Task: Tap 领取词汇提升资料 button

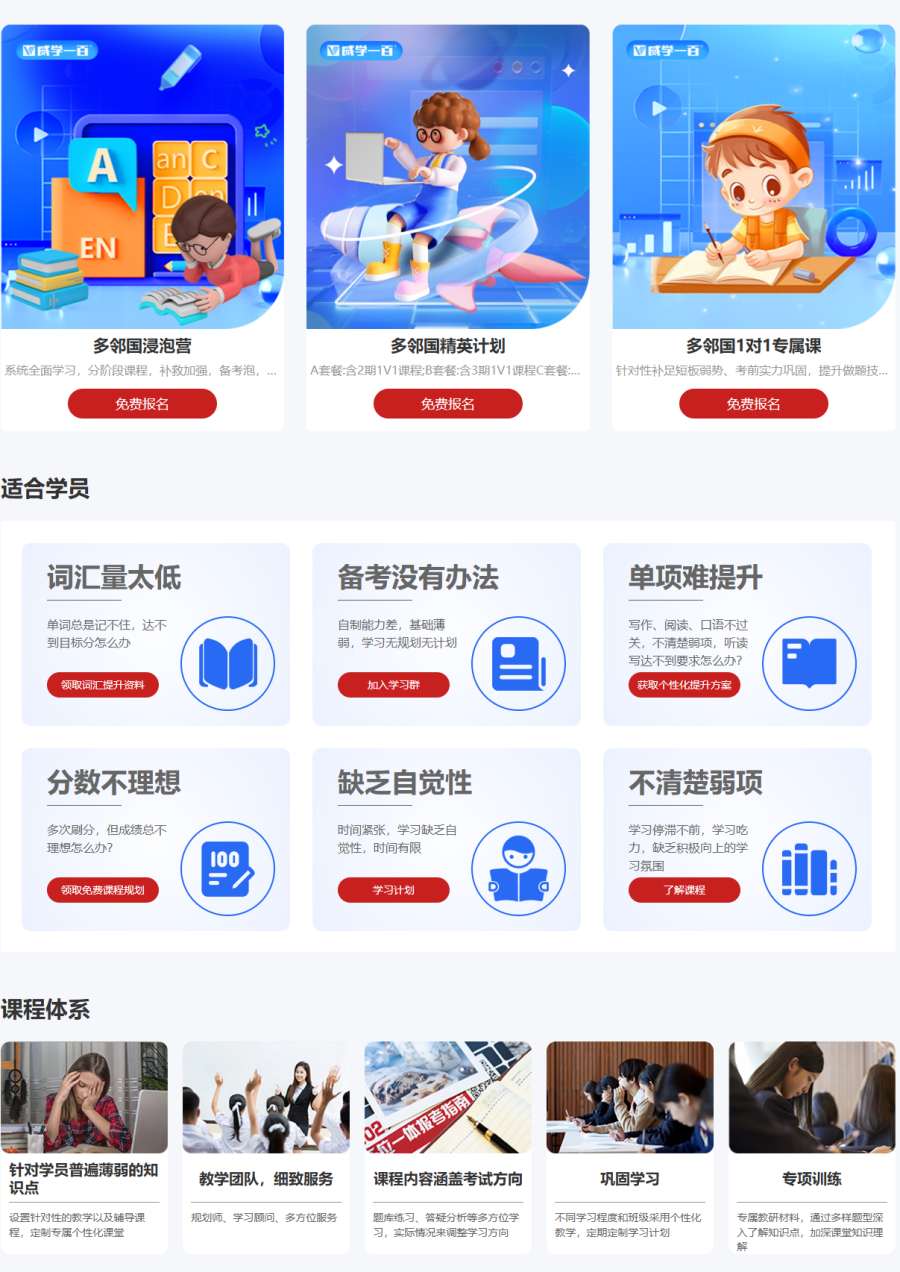Action: pos(102,685)
